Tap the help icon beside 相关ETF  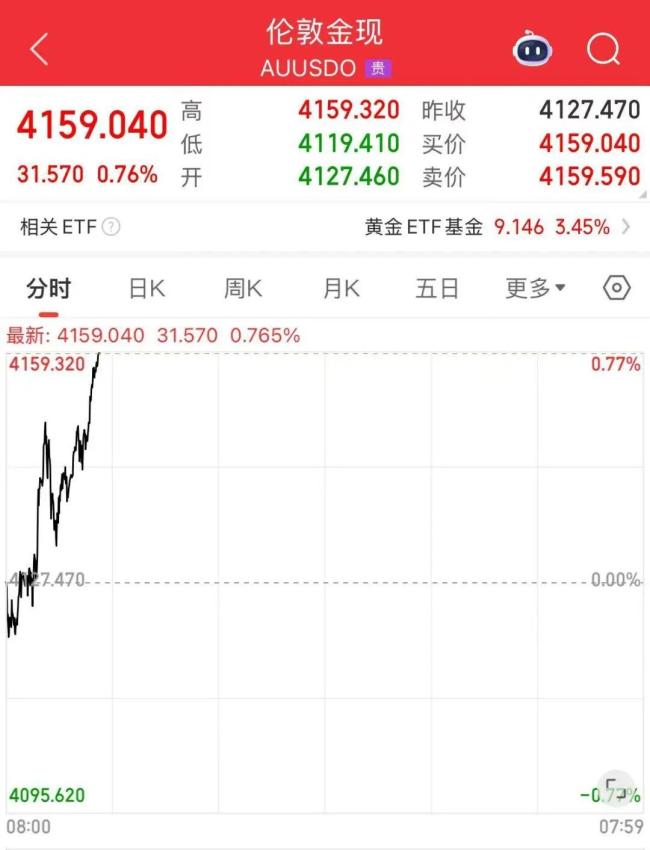(111, 227)
